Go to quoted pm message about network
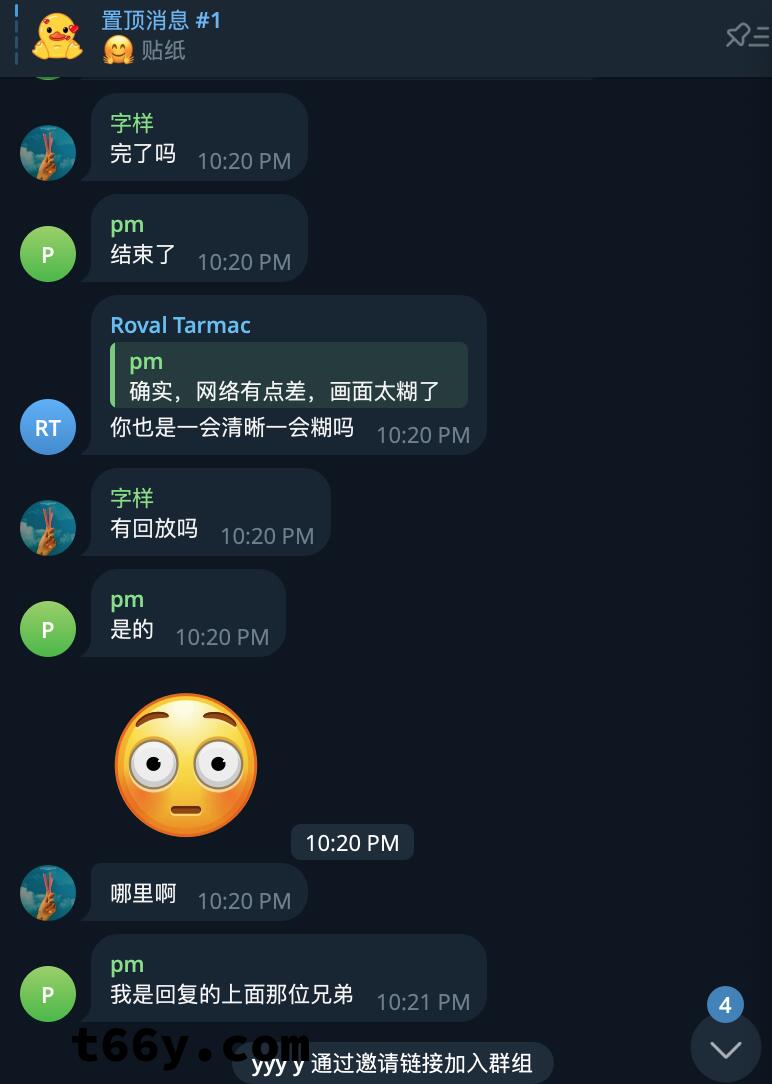This screenshot has height=1084, width=772. (289, 375)
